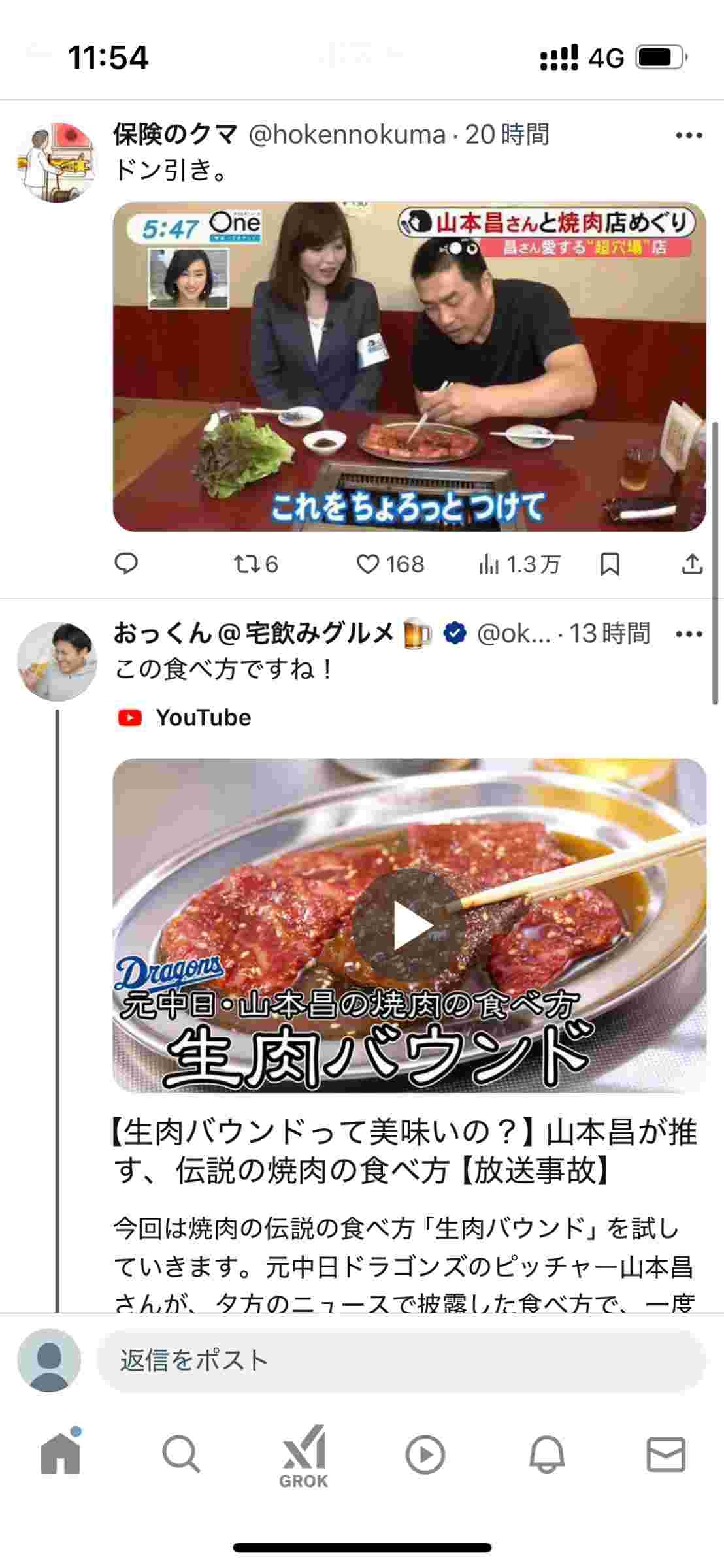Bookmark 保険のクマ's post
Screen dimensions: 724x1568
pyautogui.click(x=610, y=564)
